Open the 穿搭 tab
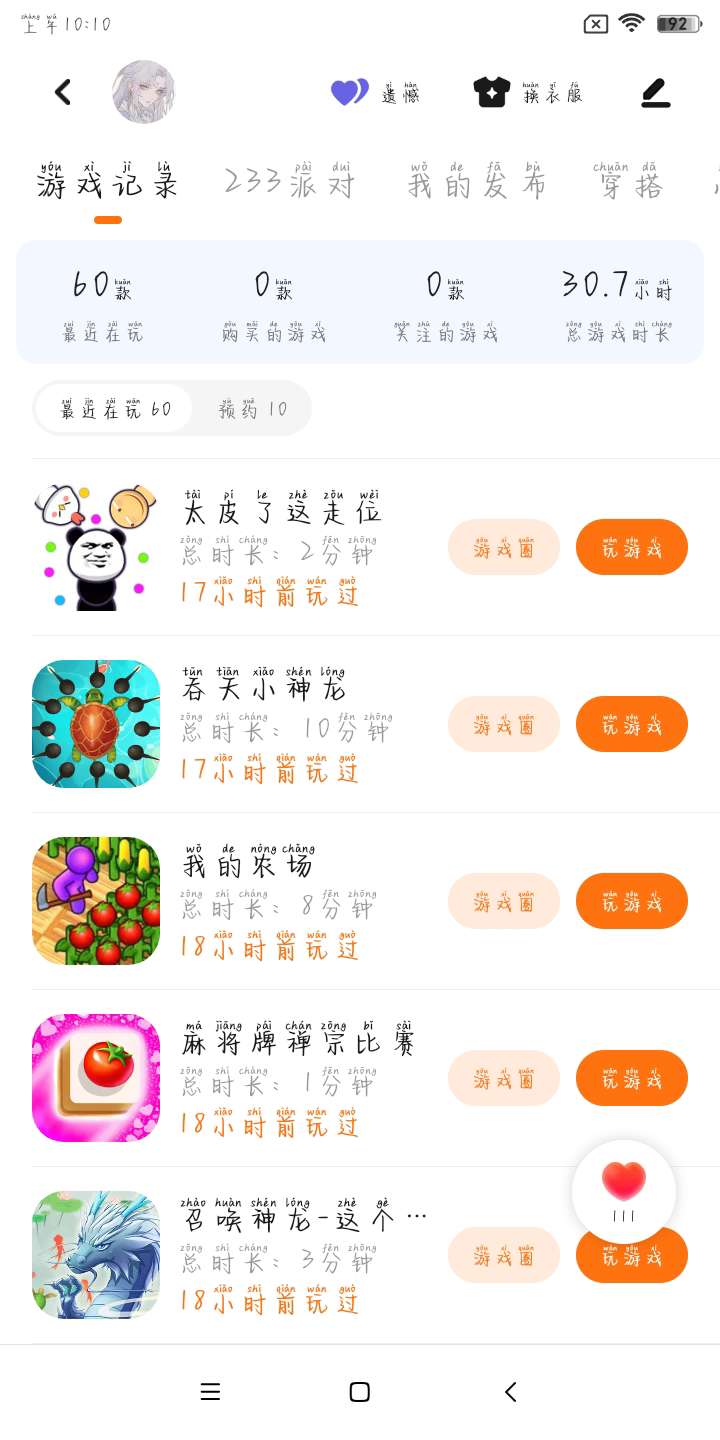 tap(628, 183)
